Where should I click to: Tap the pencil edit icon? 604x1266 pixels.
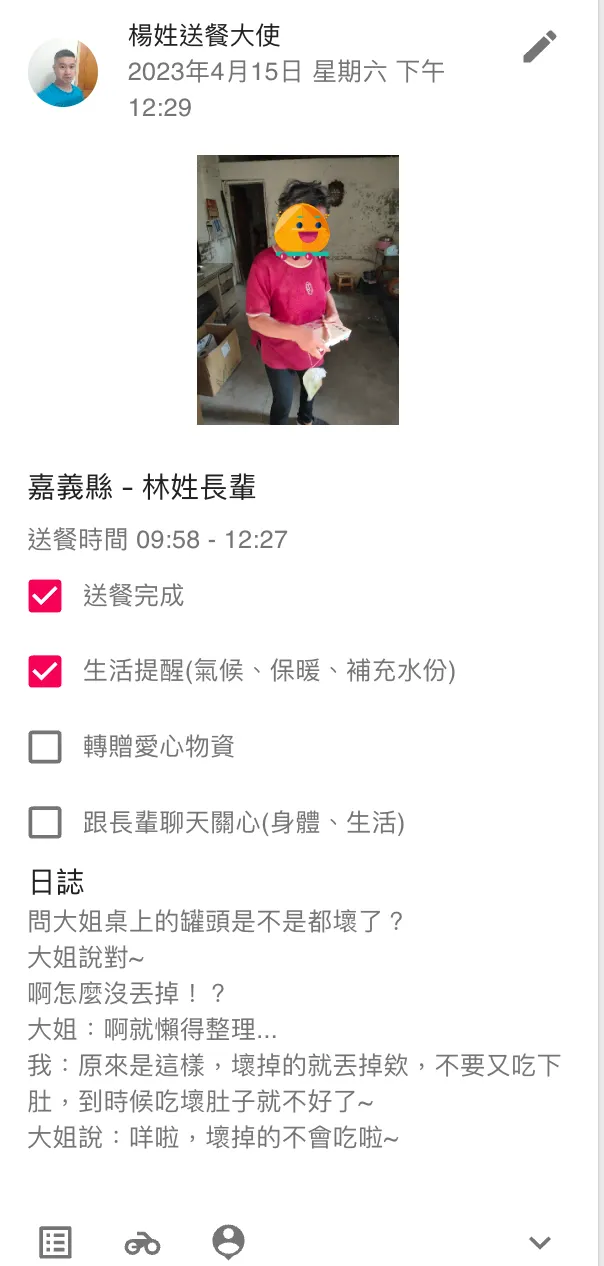pos(540,46)
